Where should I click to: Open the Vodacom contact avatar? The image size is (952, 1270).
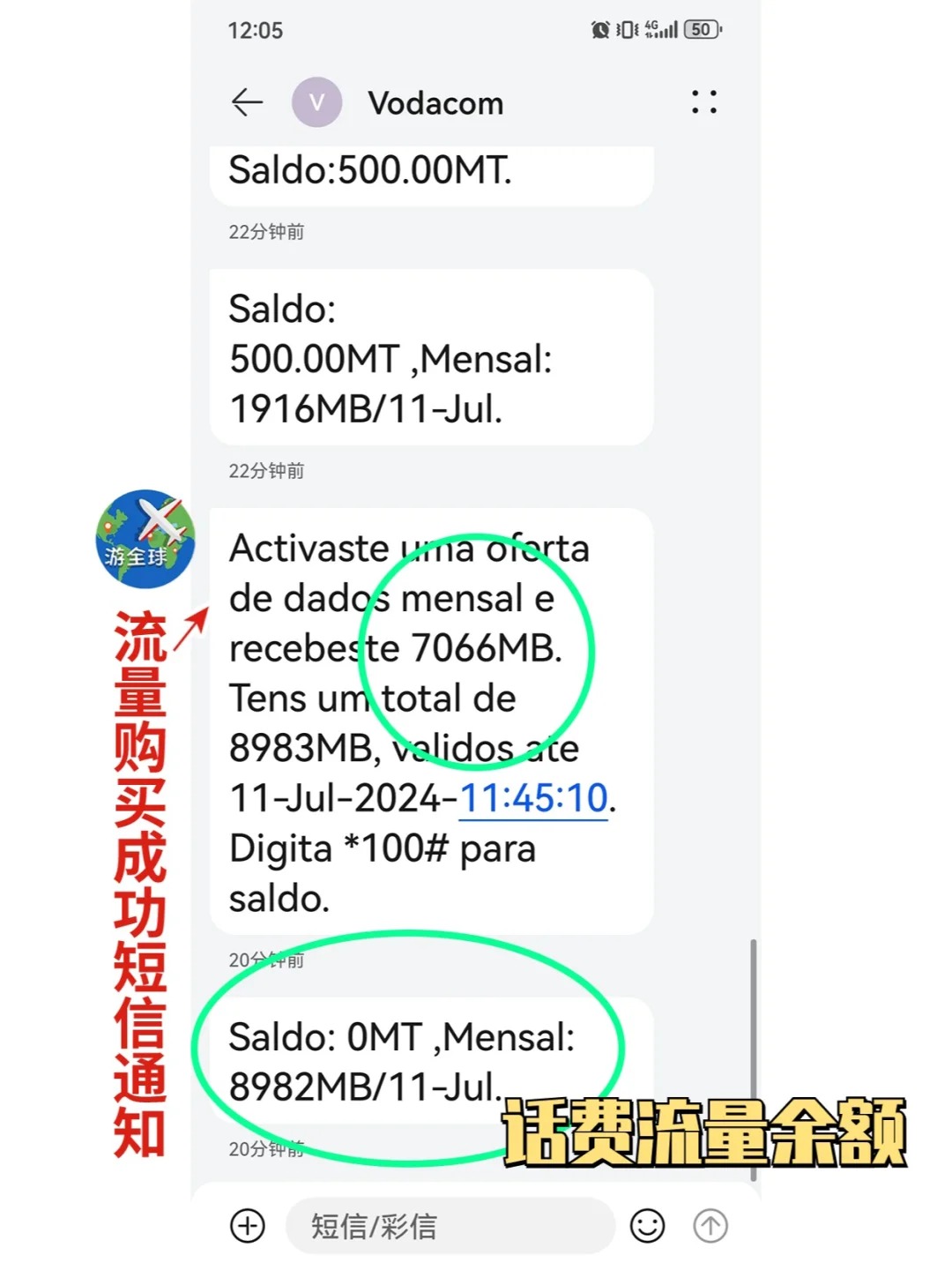316,102
